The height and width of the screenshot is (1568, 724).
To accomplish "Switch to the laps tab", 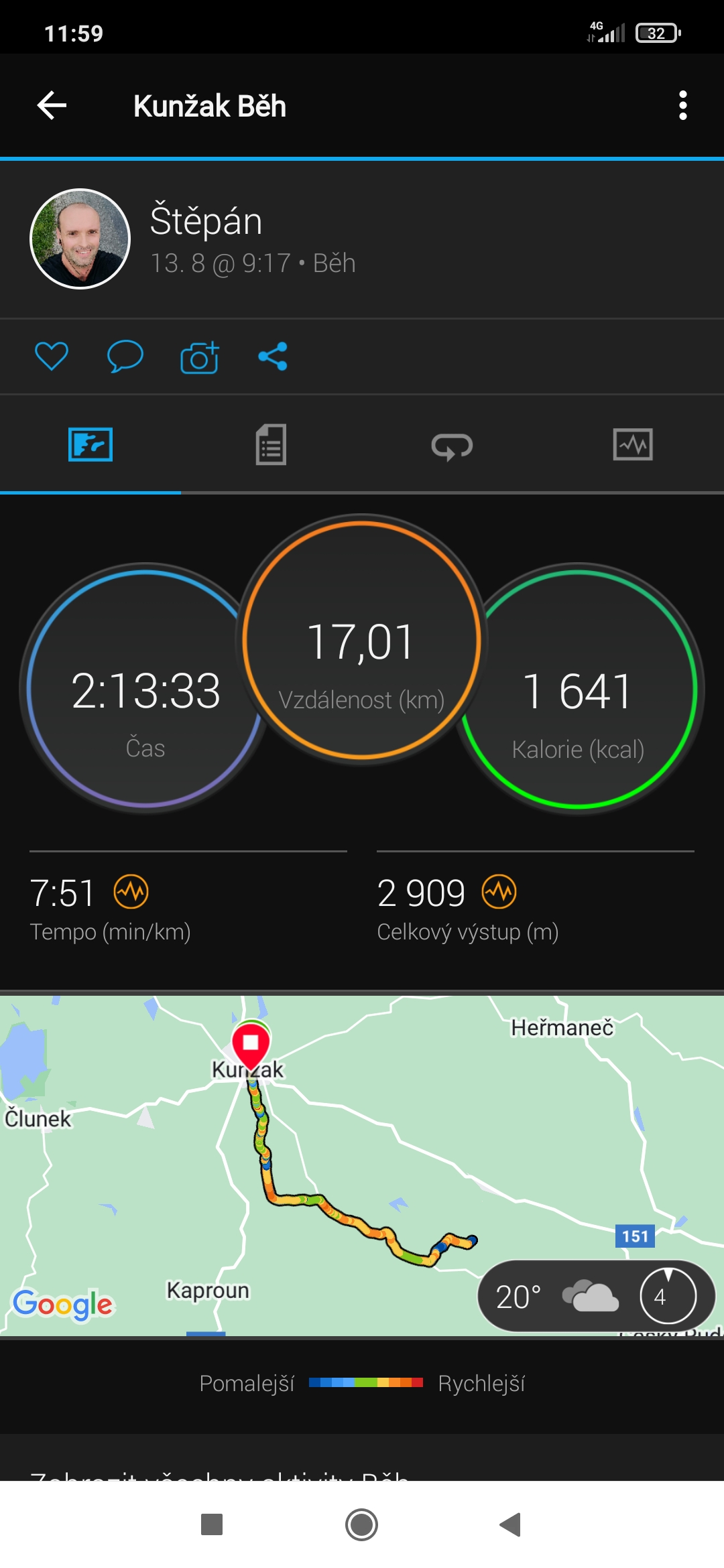I will point(452,446).
